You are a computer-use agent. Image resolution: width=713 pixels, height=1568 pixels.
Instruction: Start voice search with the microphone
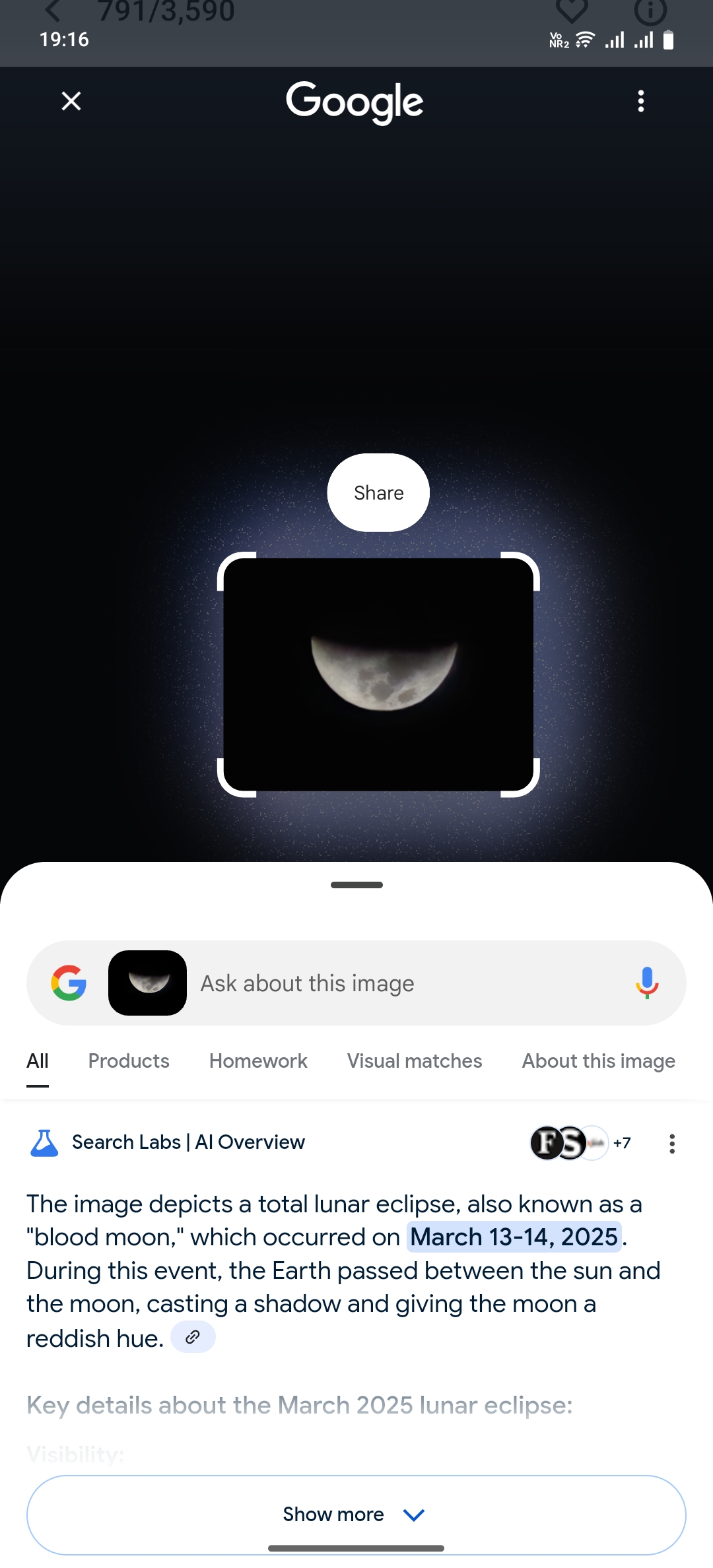point(647,983)
